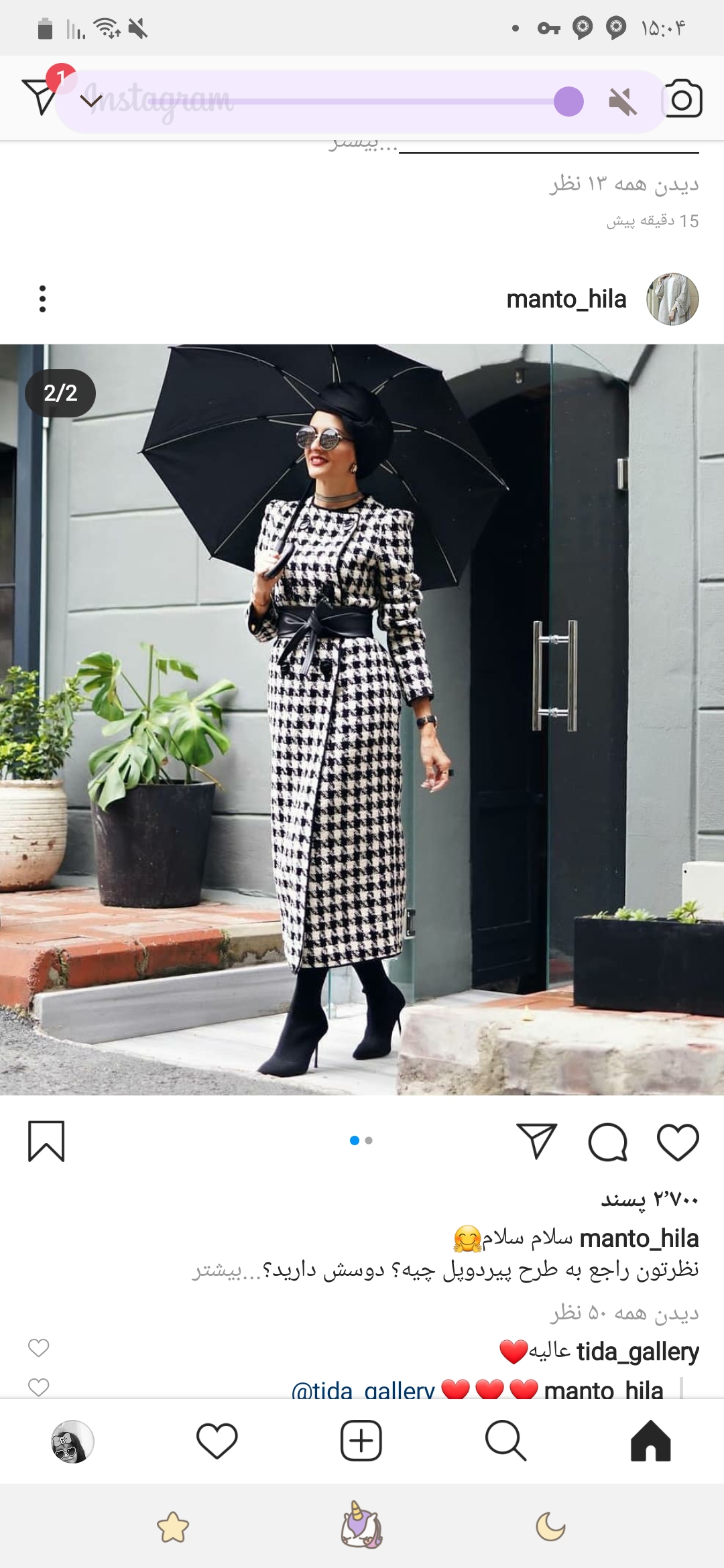The image size is (724, 1568).
Task: Tap the mute icon in the volume overlay
Action: tap(622, 103)
